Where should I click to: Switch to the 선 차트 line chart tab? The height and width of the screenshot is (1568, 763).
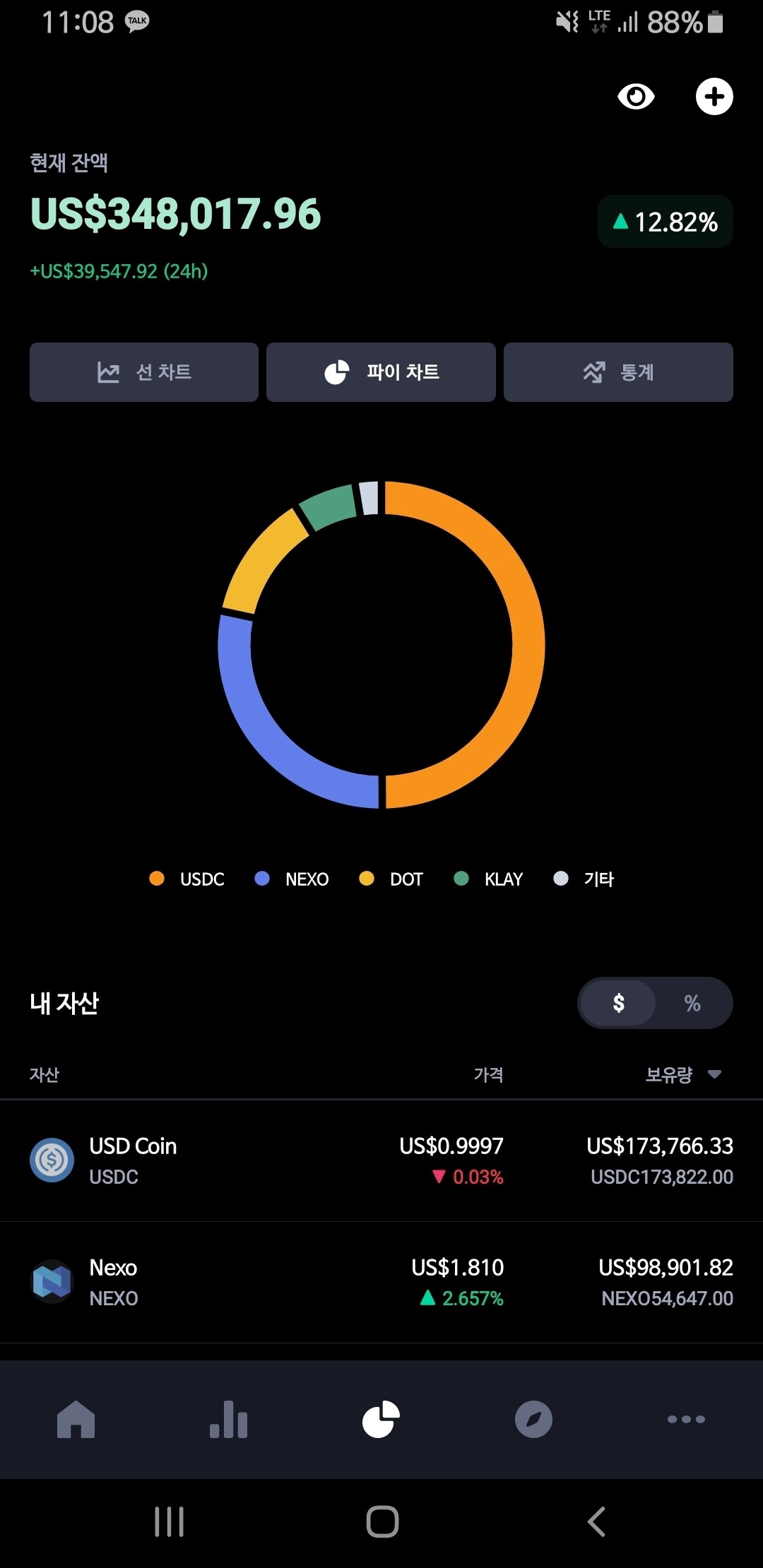coord(144,372)
